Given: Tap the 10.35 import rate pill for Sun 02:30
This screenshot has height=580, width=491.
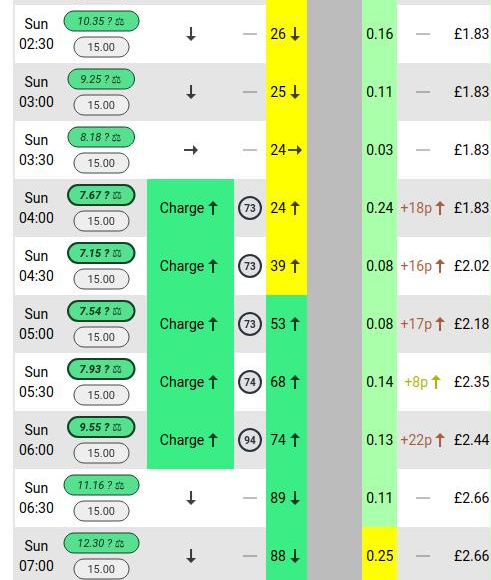Looking at the screenshot, I should pos(101,21).
